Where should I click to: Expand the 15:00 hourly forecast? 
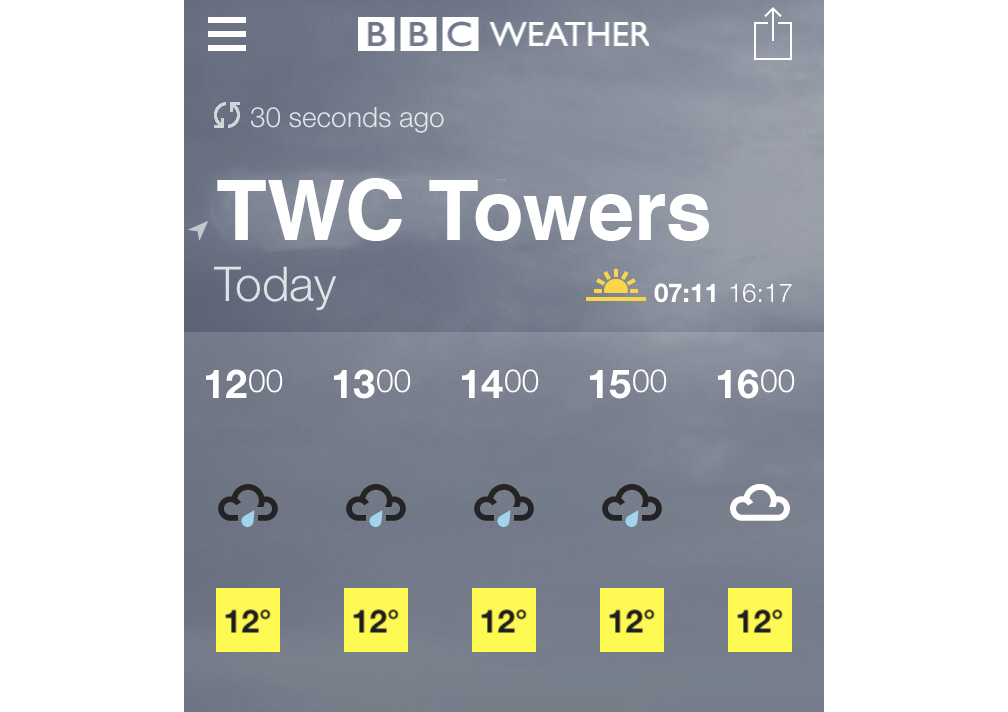coord(631,505)
